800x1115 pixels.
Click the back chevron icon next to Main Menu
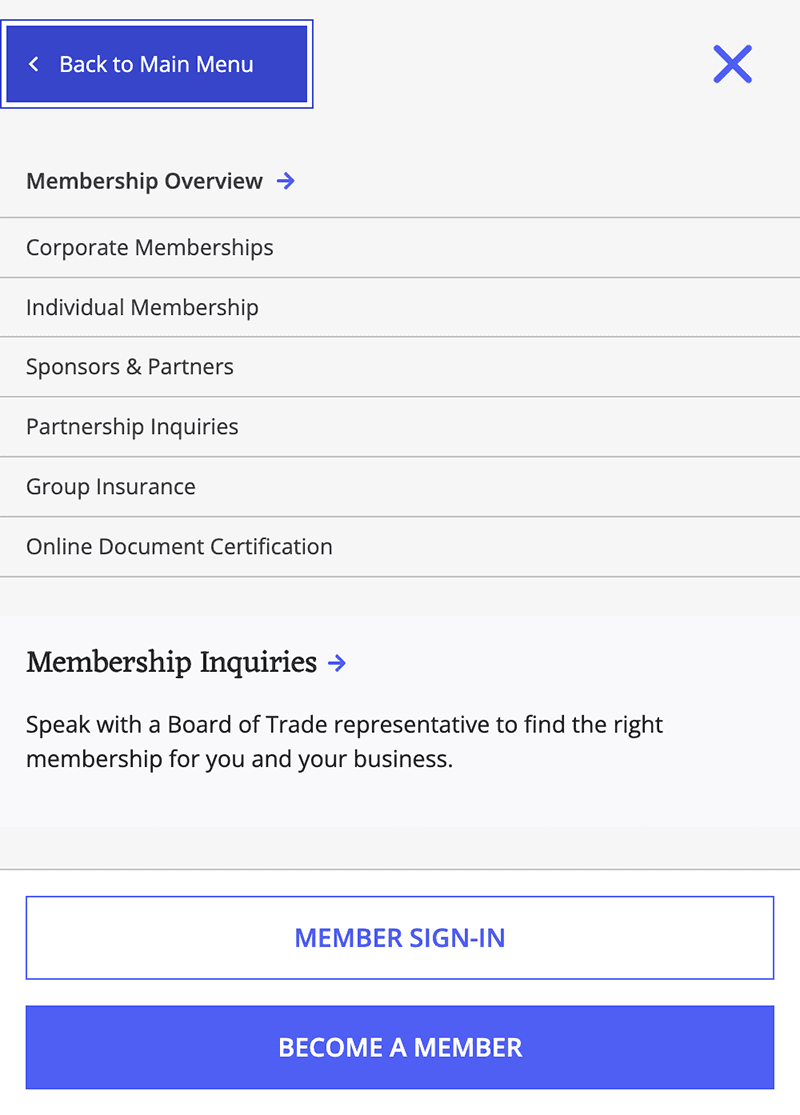coord(33,63)
